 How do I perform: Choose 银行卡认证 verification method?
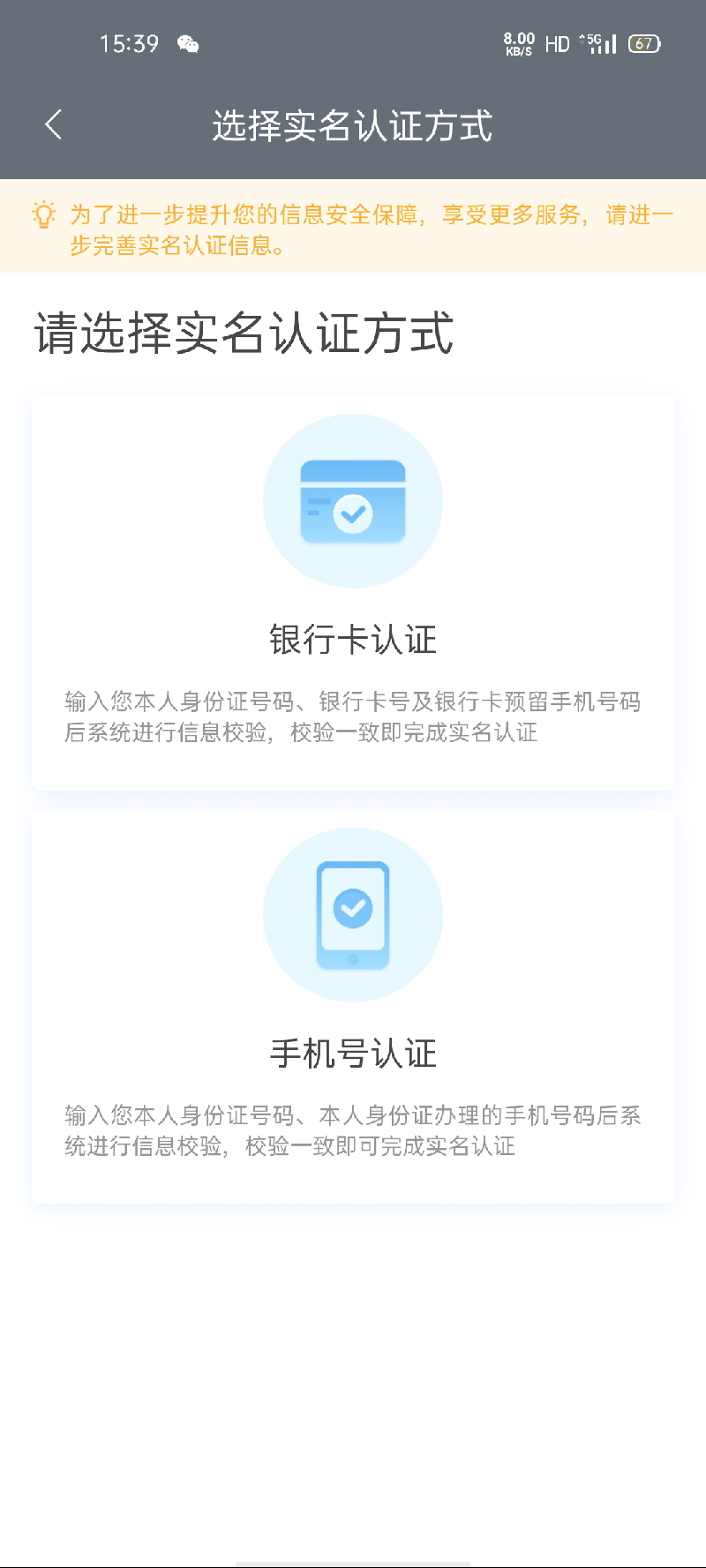pyautogui.click(x=353, y=592)
